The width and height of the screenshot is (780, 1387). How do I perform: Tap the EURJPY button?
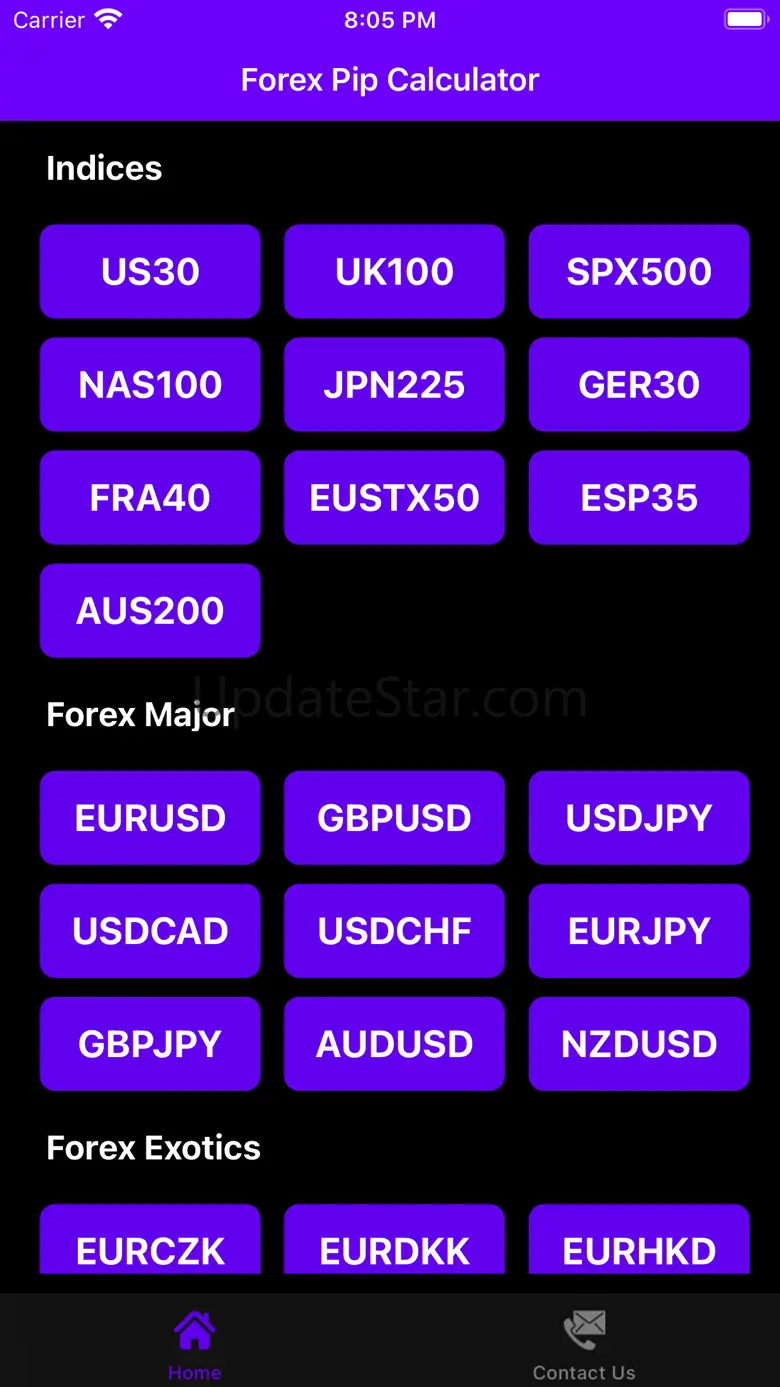coord(639,931)
